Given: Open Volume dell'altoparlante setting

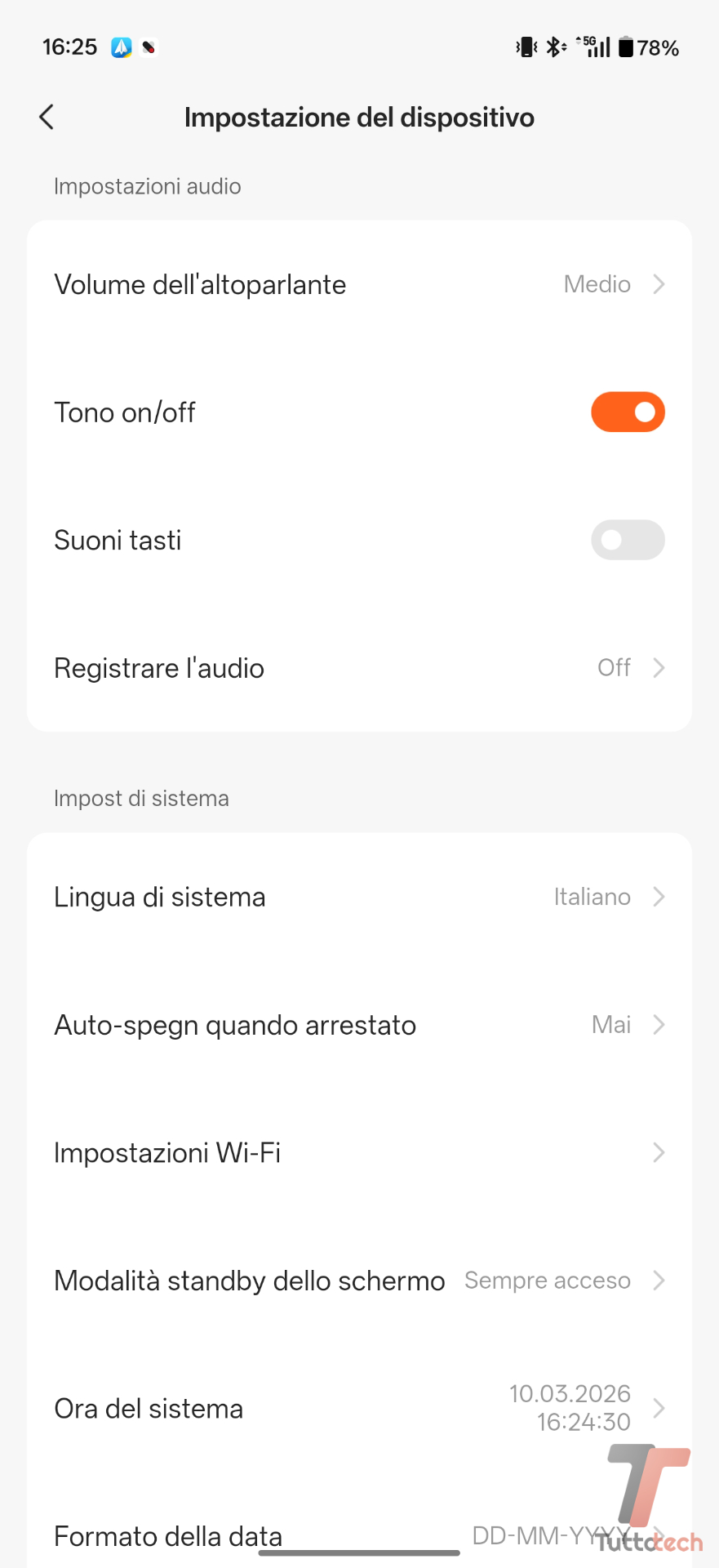Looking at the screenshot, I should pyautogui.click(x=359, y=284).
